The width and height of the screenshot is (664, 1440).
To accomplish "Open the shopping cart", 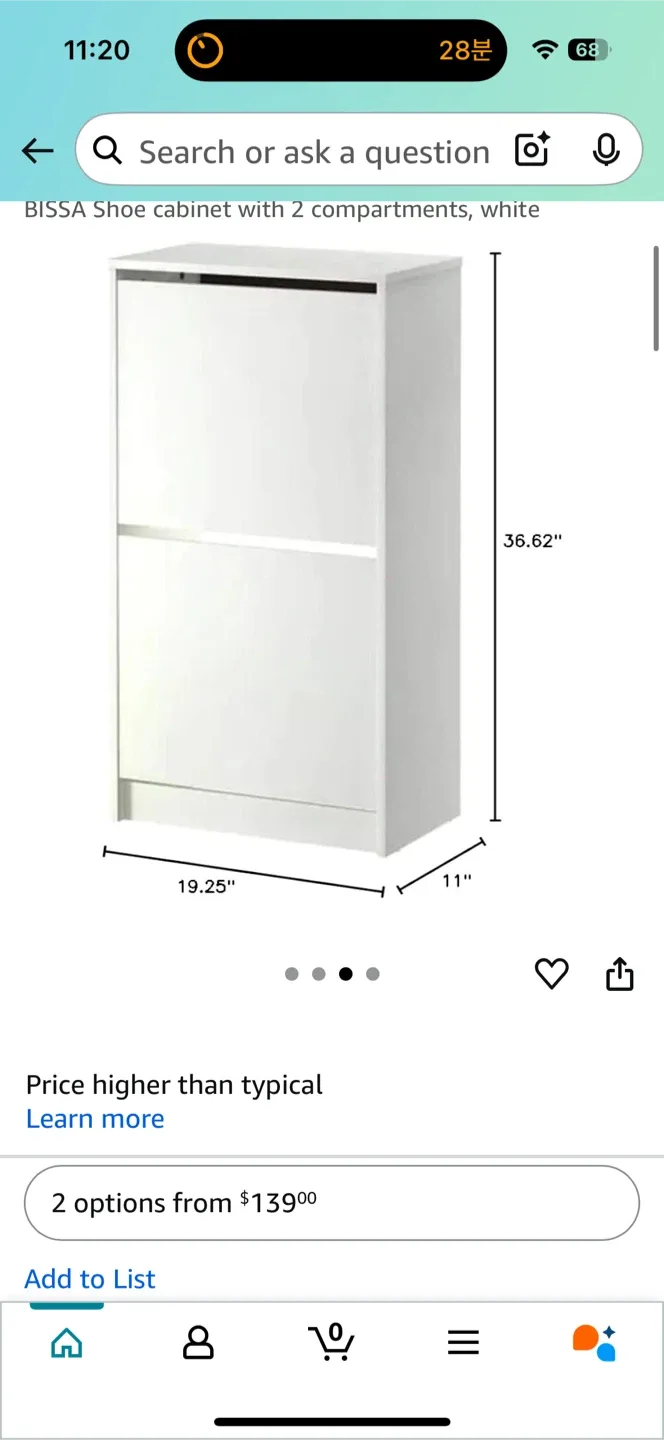I will [x=331, y=1342].
